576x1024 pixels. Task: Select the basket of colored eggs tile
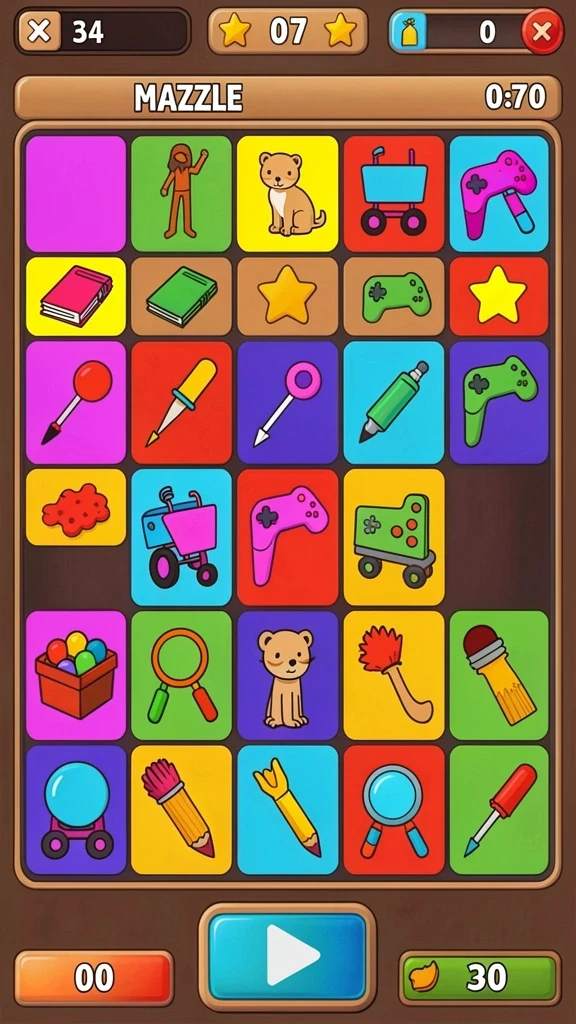(76, 675)
